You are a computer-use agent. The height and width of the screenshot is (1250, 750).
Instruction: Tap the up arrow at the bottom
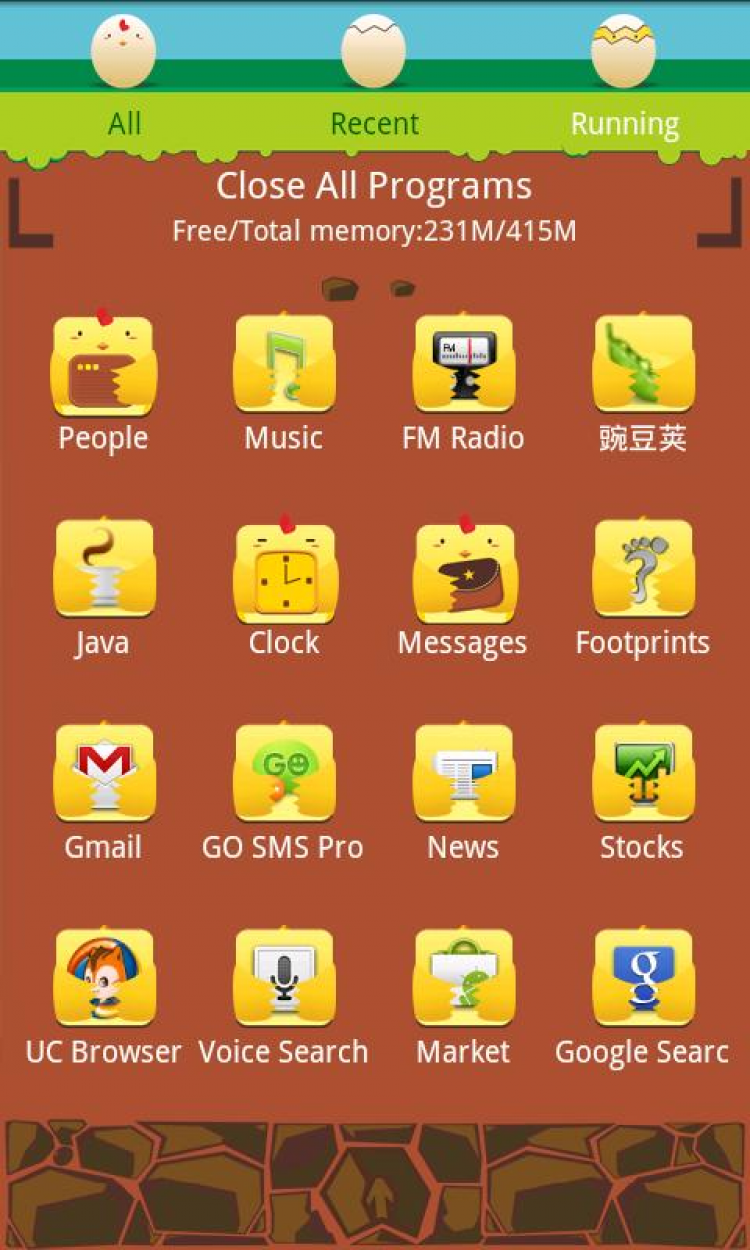click(x=377, y=1197)
